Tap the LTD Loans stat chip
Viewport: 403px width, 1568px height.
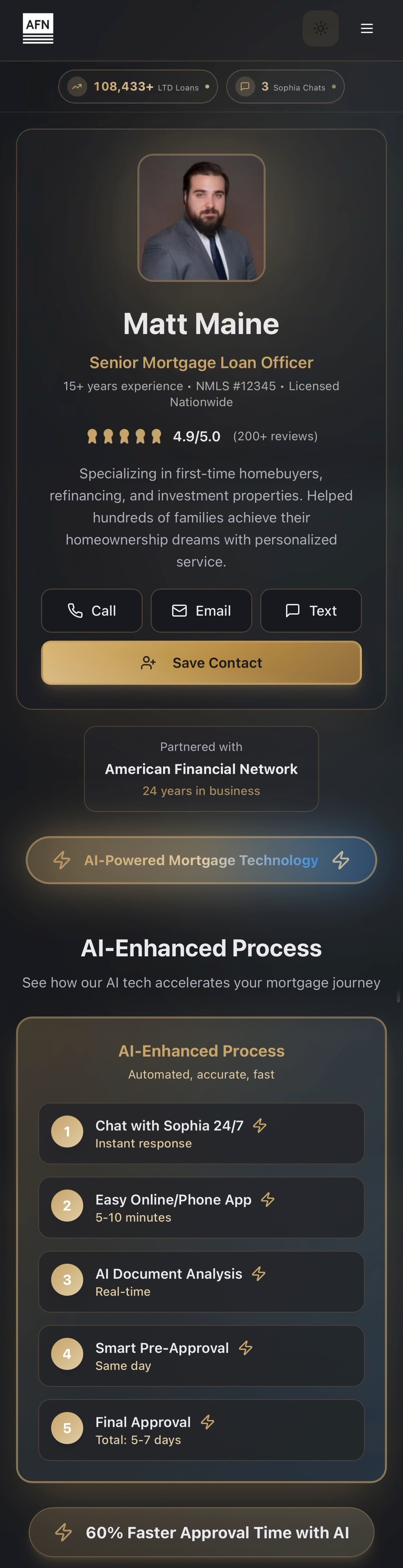click(x=138, y=87)
